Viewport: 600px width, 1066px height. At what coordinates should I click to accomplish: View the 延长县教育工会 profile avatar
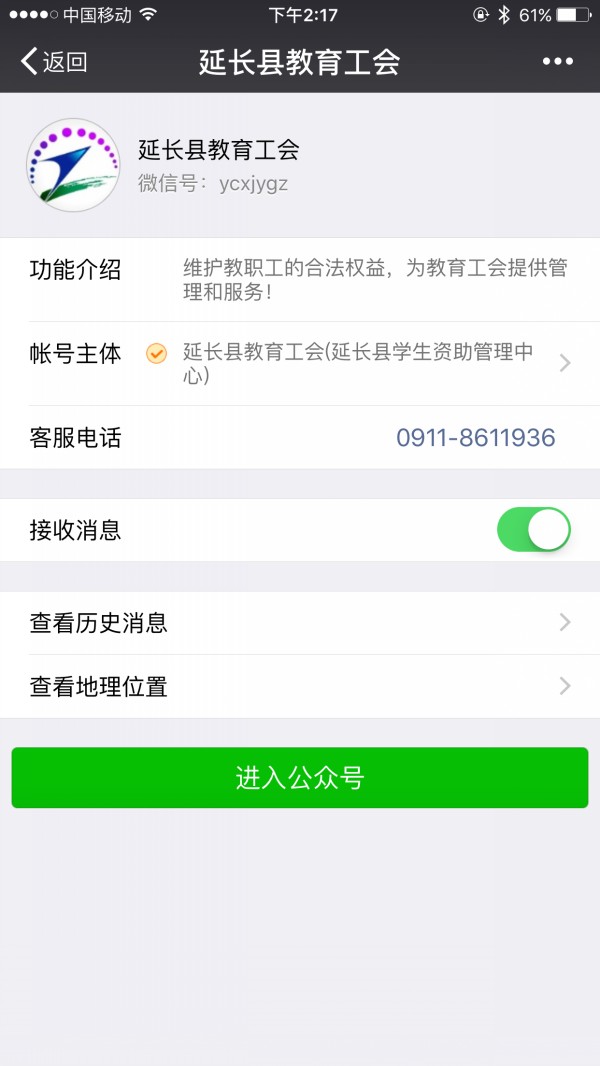[73, 165]
